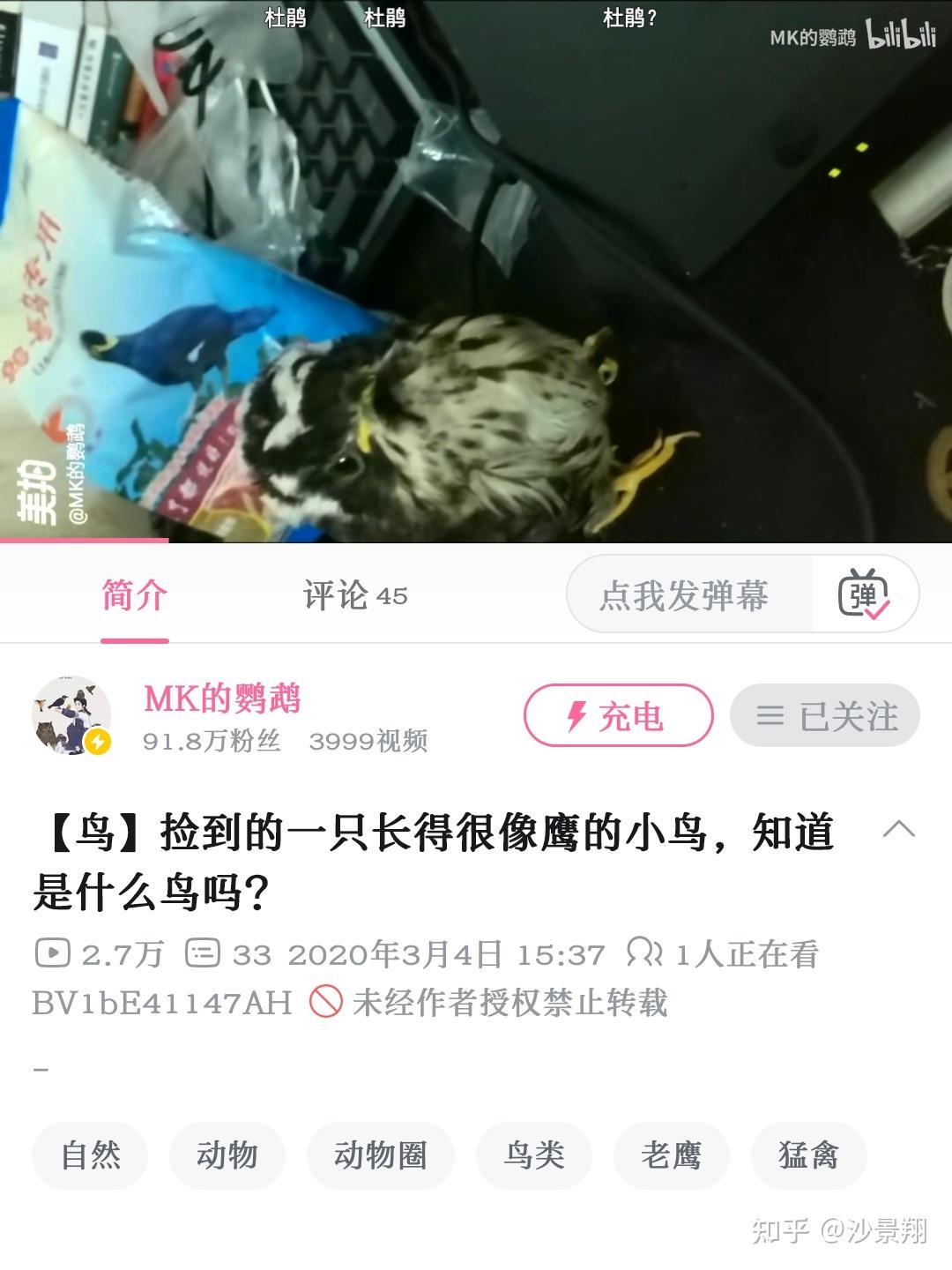Open the 自然 tag chip

coord(90,1154)
